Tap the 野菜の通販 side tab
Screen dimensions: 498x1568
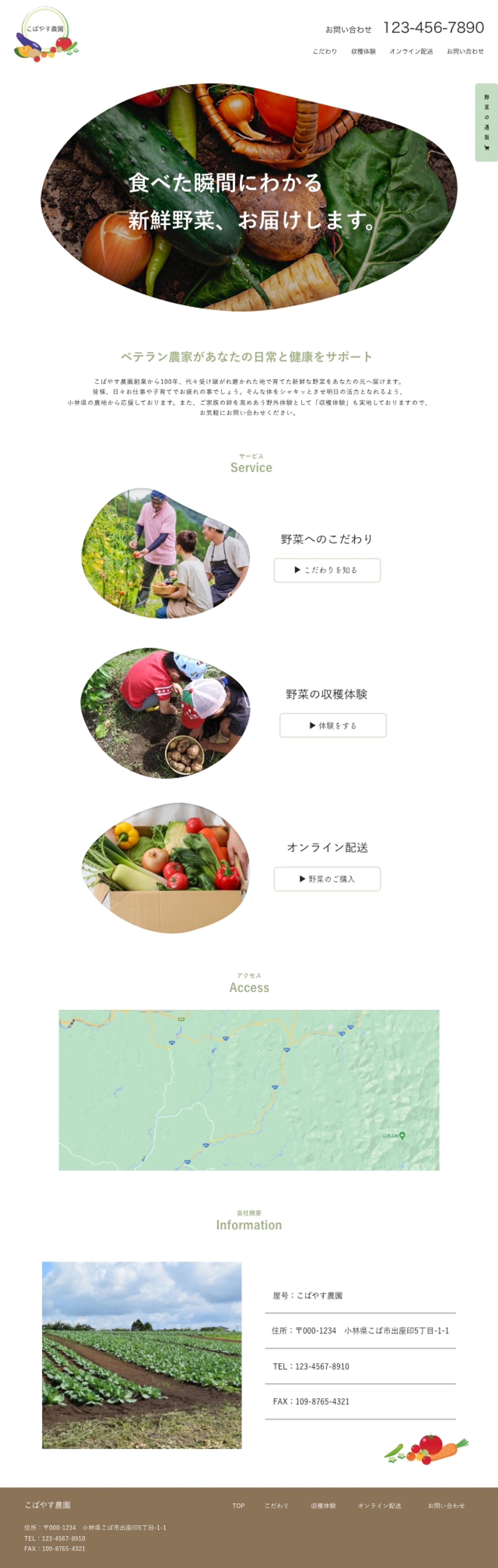point(486,122)
